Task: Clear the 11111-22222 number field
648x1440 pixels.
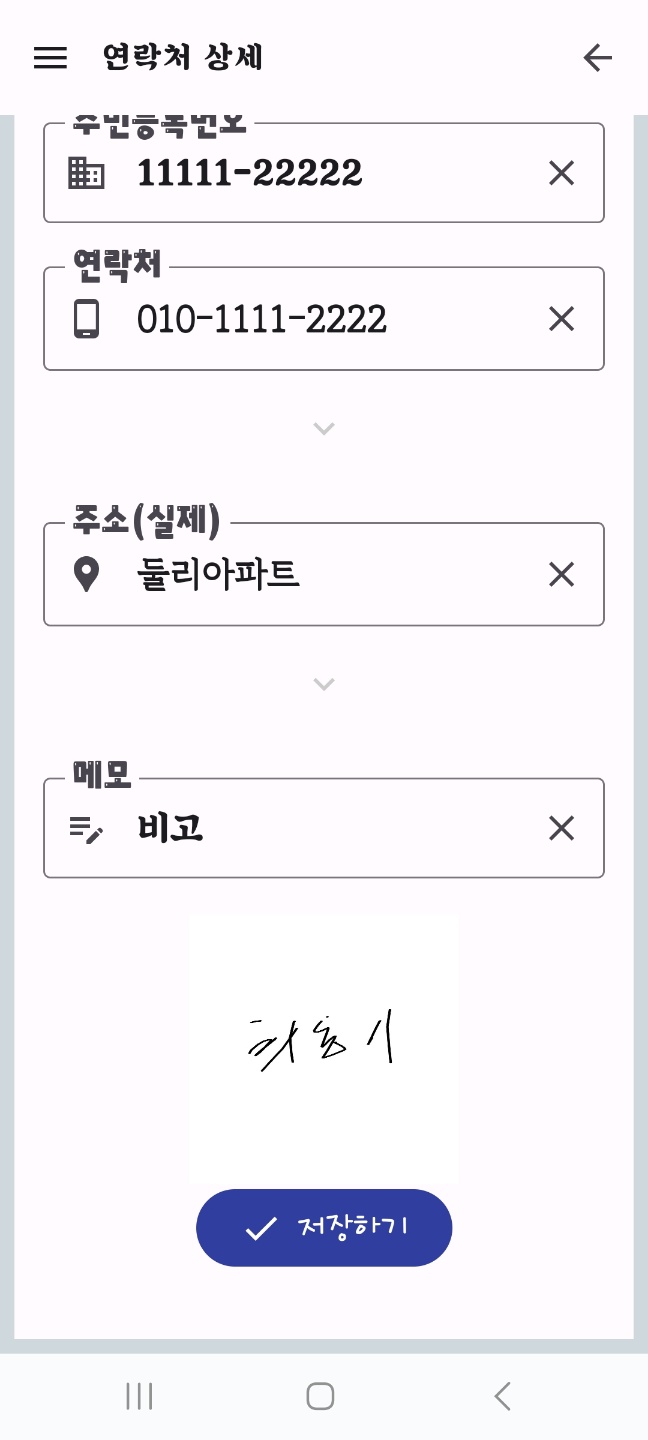Action: tap(562, 174)
